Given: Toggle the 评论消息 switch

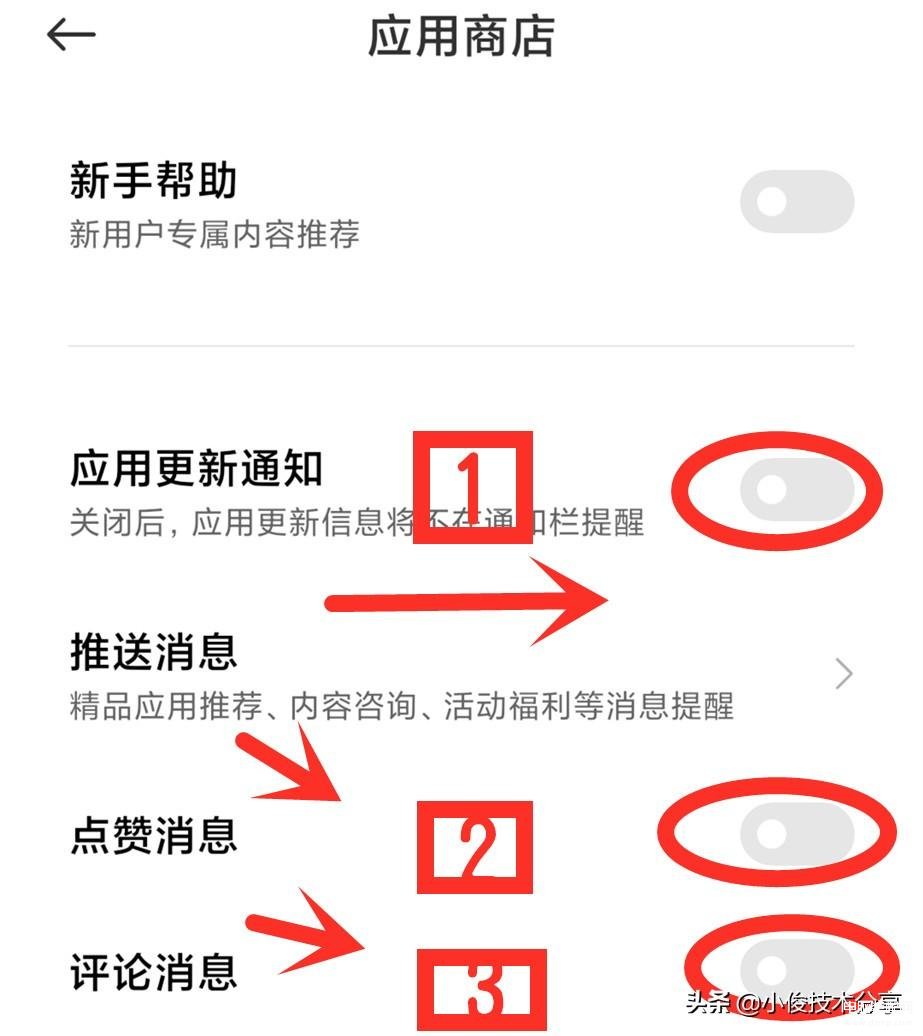Looking at the screenshot, I should [796, 969].
